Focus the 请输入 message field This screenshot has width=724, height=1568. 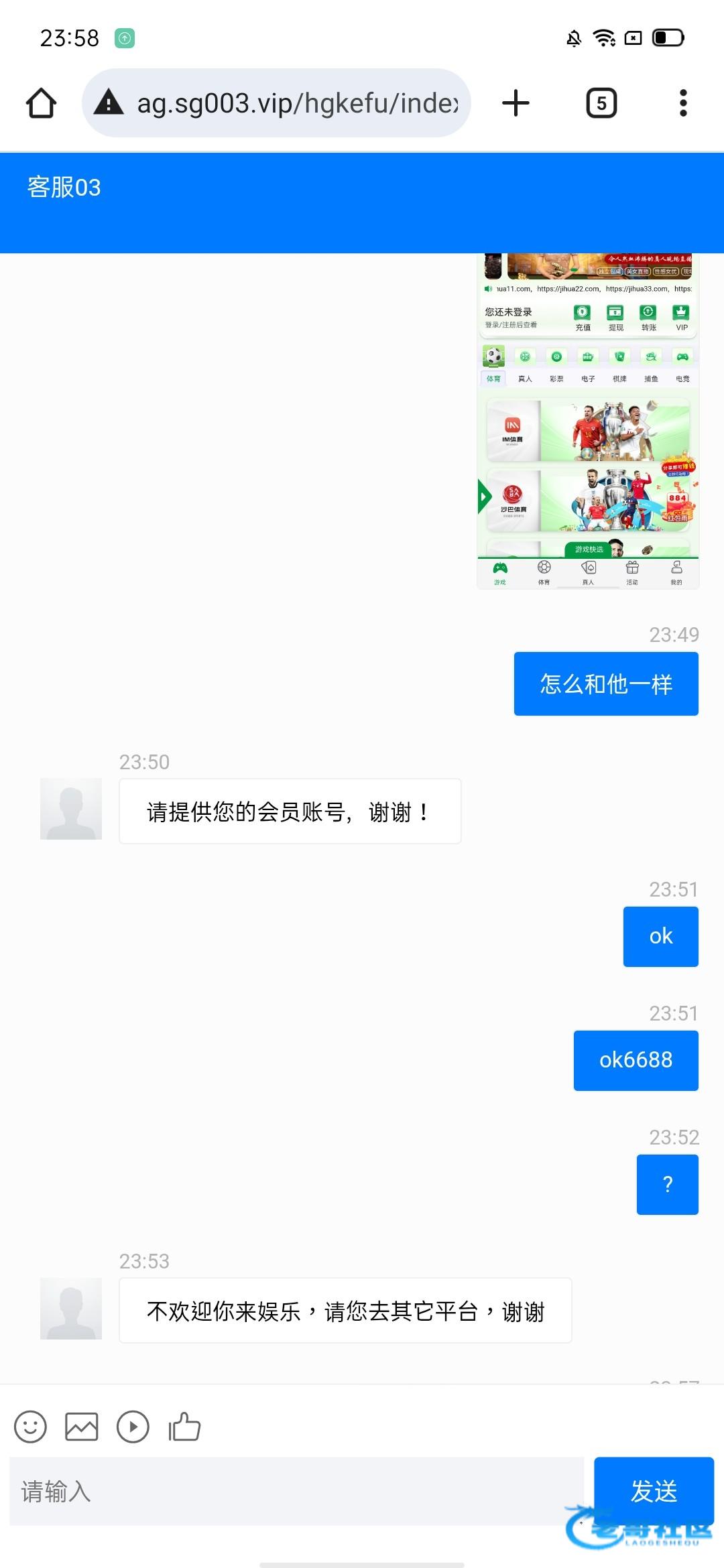tap(295, 1491)
